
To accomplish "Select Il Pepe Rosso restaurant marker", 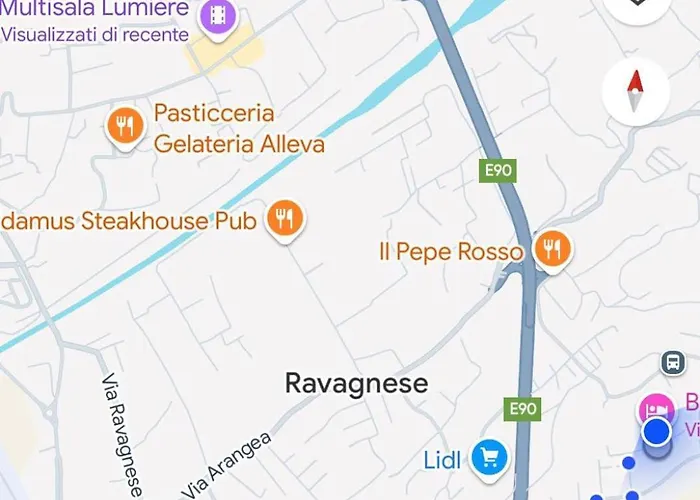I will (x=551, y=250).
